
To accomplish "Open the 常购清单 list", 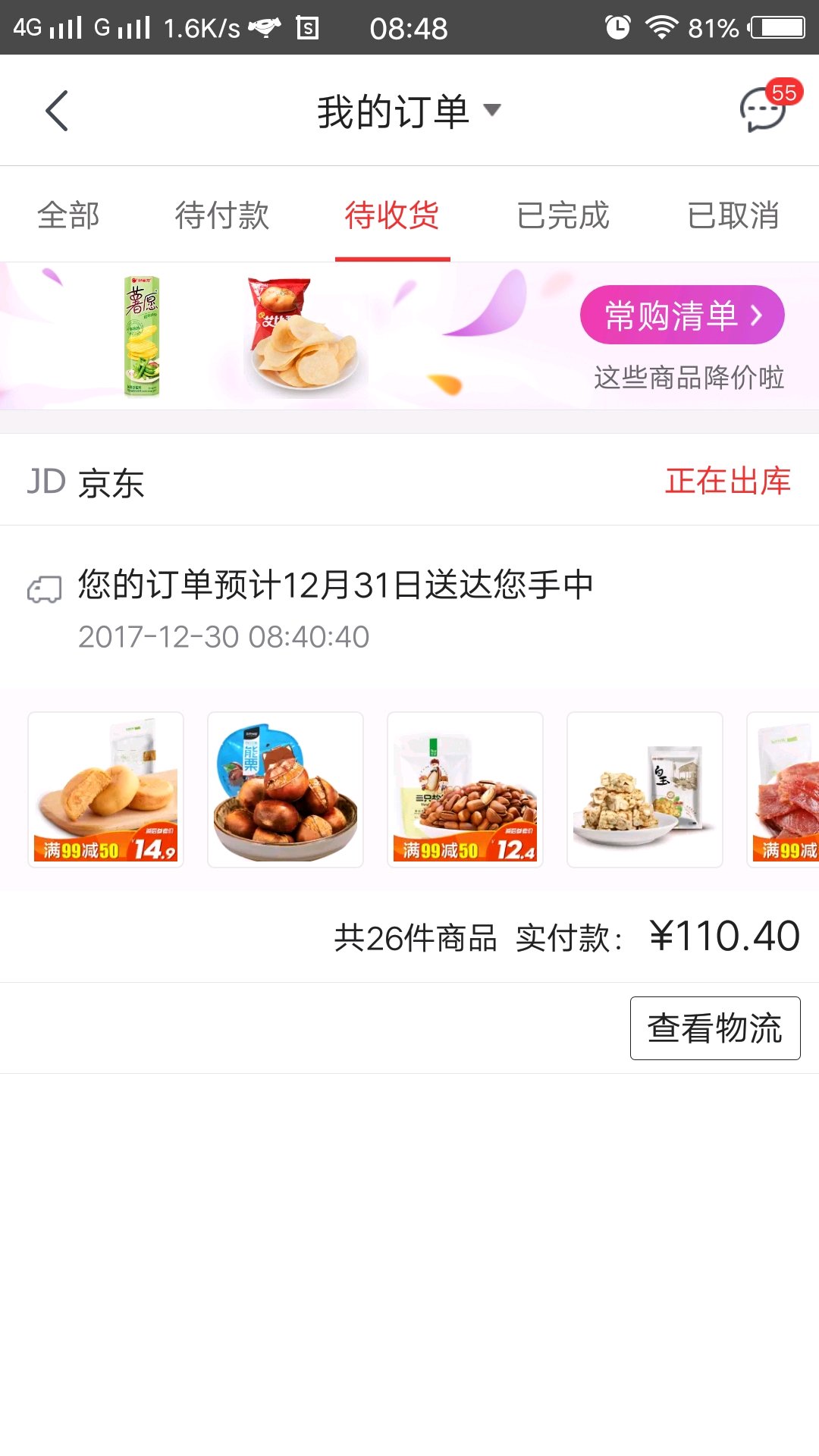I will [682, 315].
